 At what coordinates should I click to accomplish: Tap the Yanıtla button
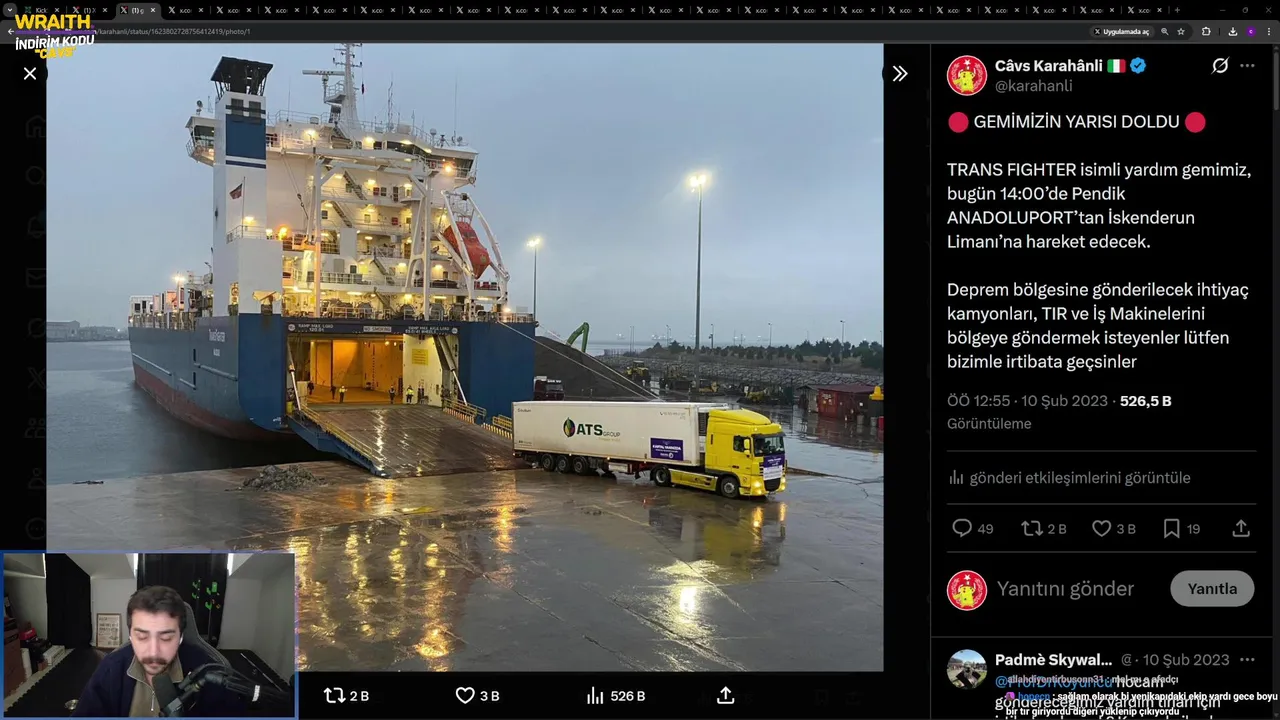[x=1212, y=589]
